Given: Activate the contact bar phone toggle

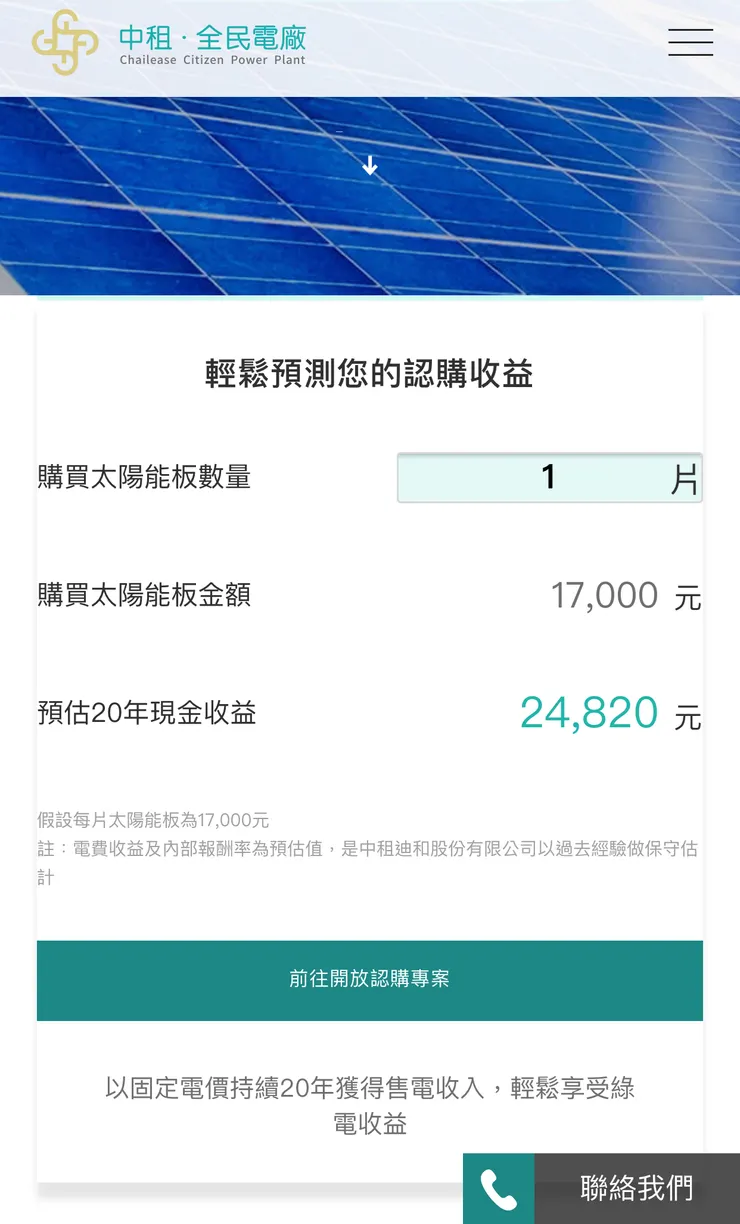Looking at the screenshot, I should click(499, 1189).
